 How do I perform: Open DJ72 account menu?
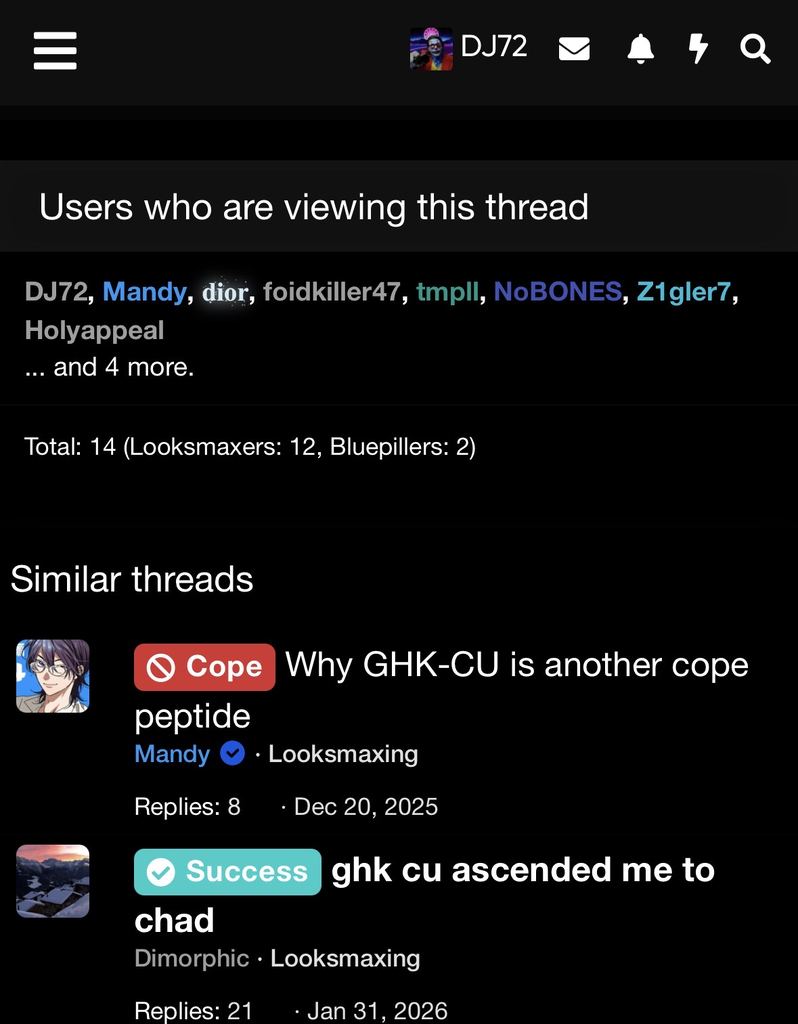[468, 48]
